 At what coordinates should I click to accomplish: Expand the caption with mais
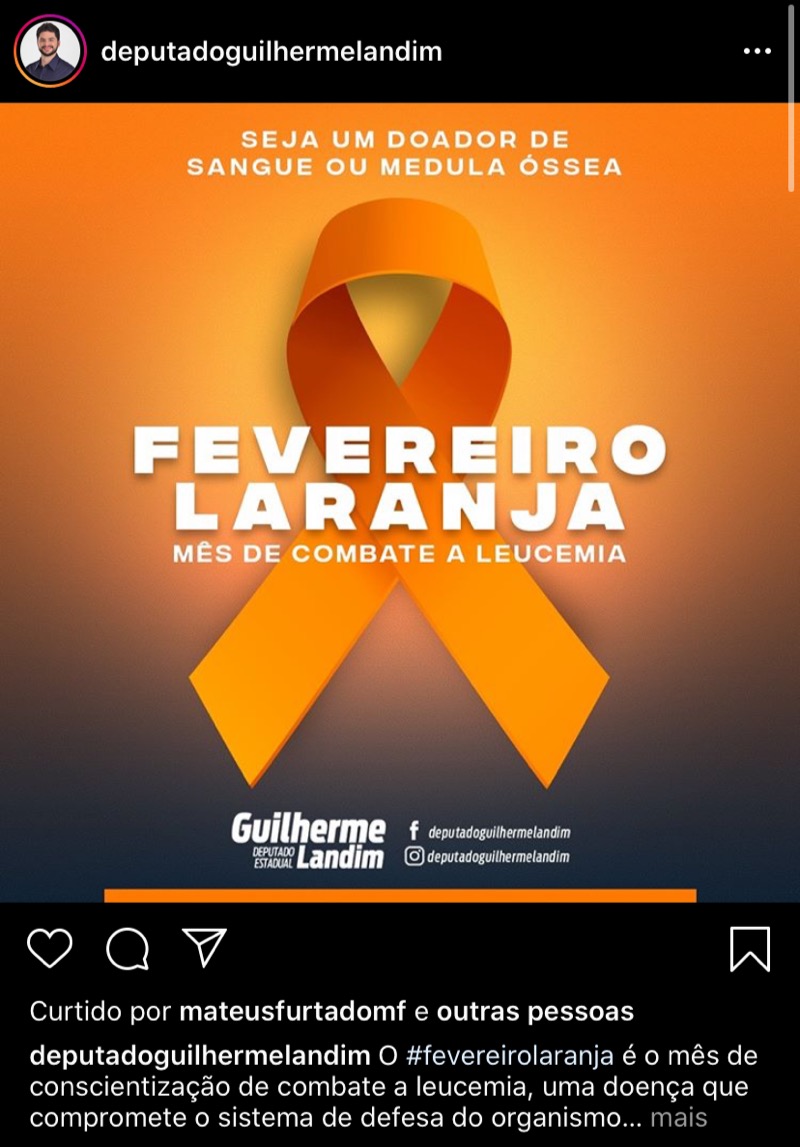679,1117
